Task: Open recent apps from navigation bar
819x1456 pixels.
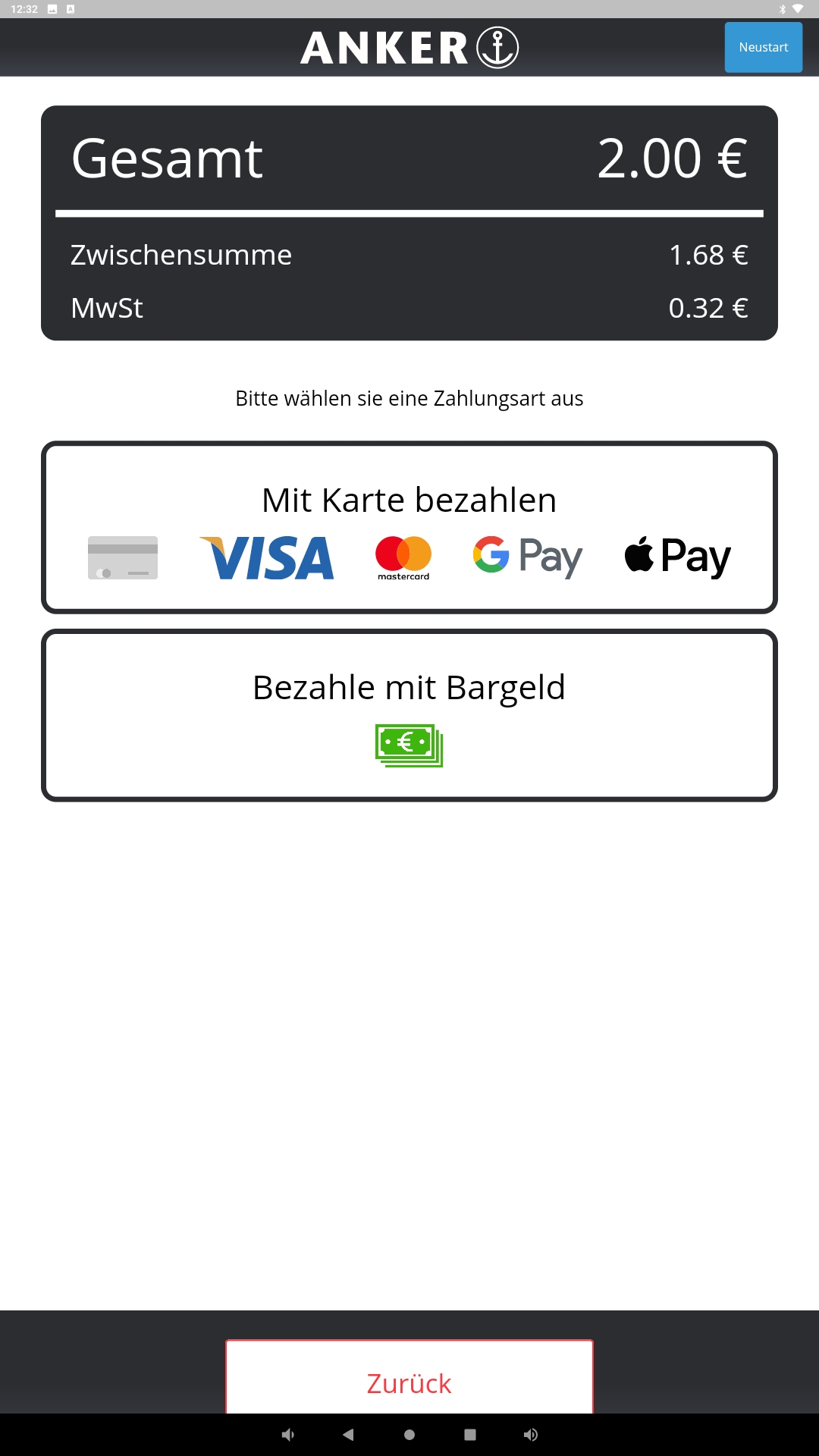Action: tap(470, 1435)
